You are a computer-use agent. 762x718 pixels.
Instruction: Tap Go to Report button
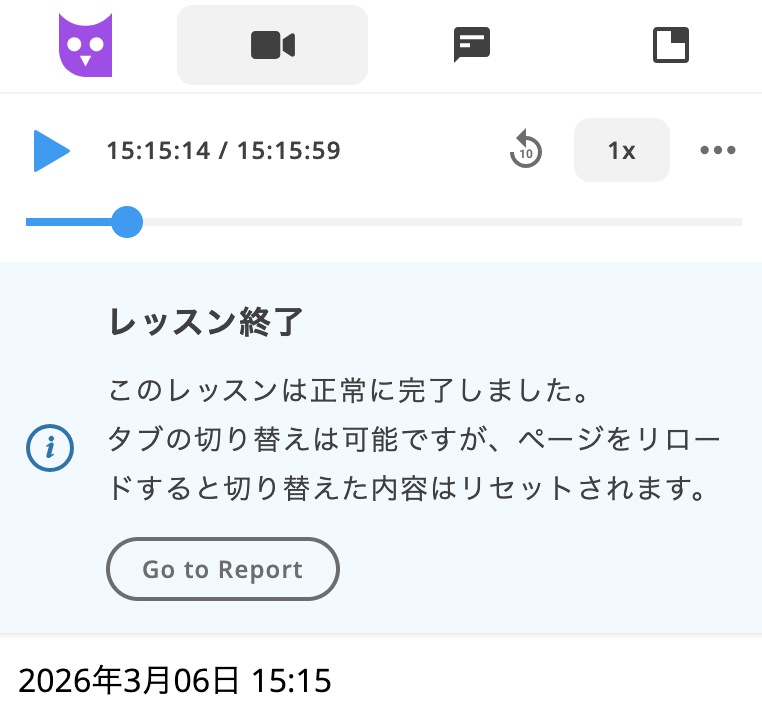coord(222,569)
